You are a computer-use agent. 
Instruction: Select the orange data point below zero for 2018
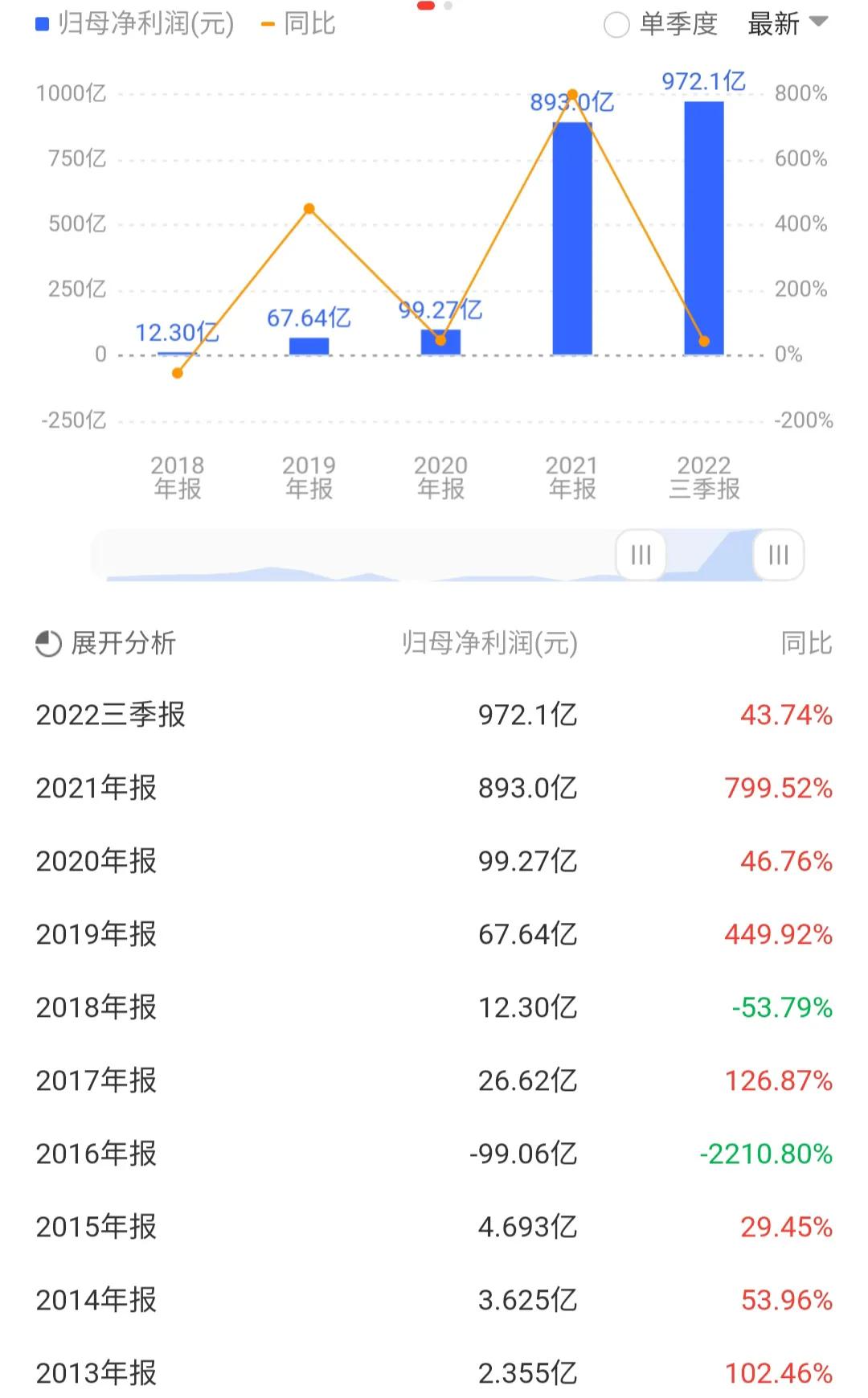(176, 373)
